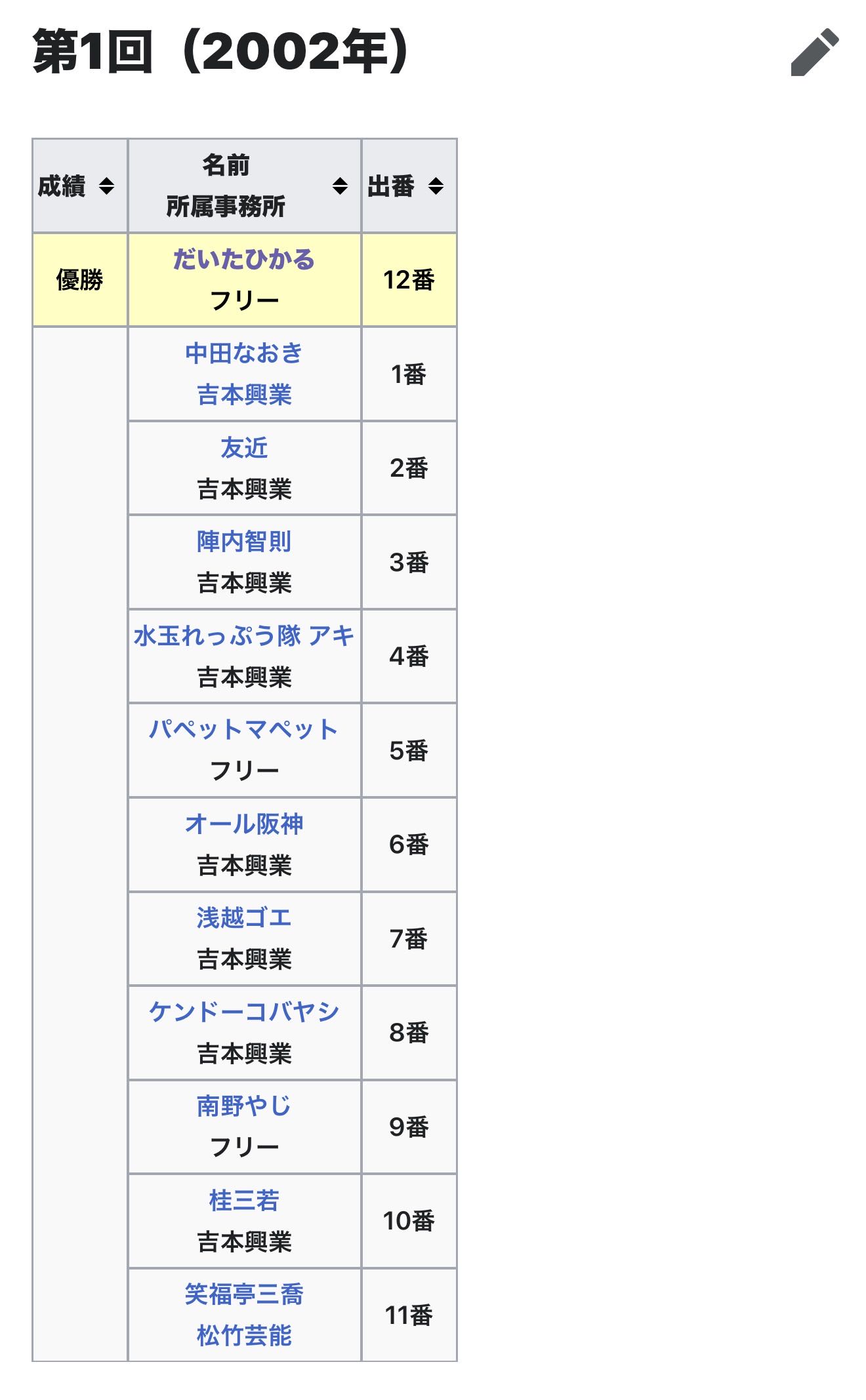
Task: Open the オール阪神 link
Action: click(x=244, y=824)
